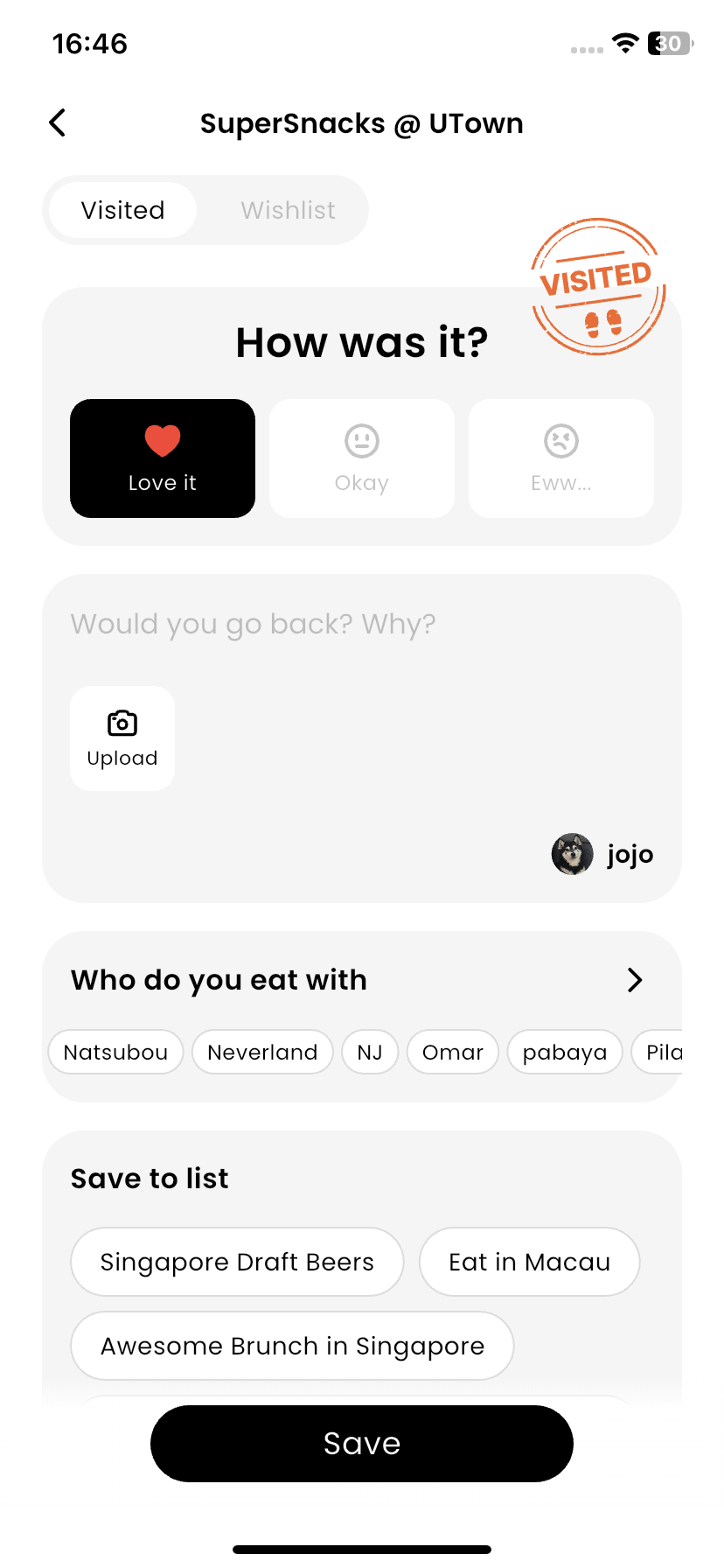Click the camera Upload icon
724x1568 pixels.
pyautogui.click(x=122, y=723)
